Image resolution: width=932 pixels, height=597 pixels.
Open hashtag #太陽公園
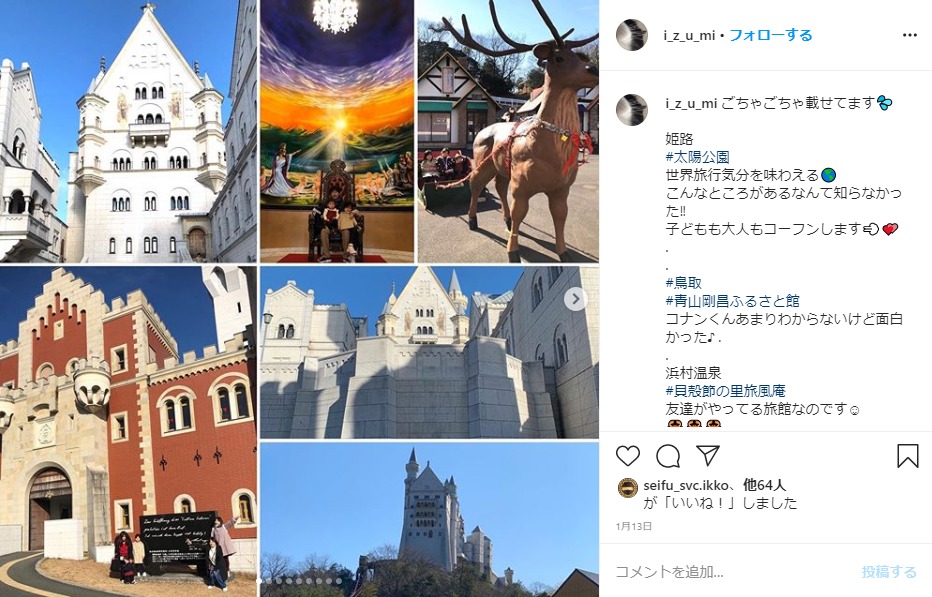(697, 157)
